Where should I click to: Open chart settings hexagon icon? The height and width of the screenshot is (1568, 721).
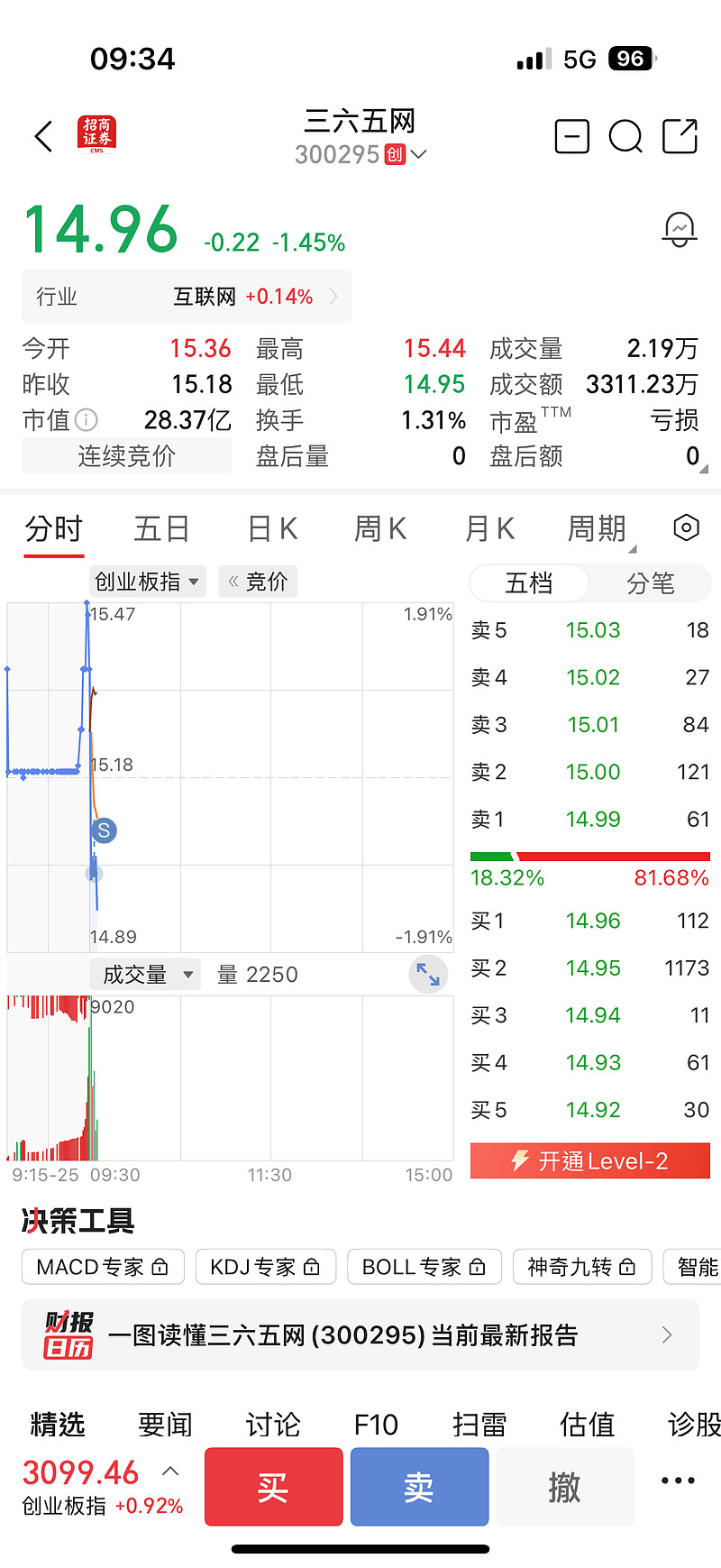(687, 527)
